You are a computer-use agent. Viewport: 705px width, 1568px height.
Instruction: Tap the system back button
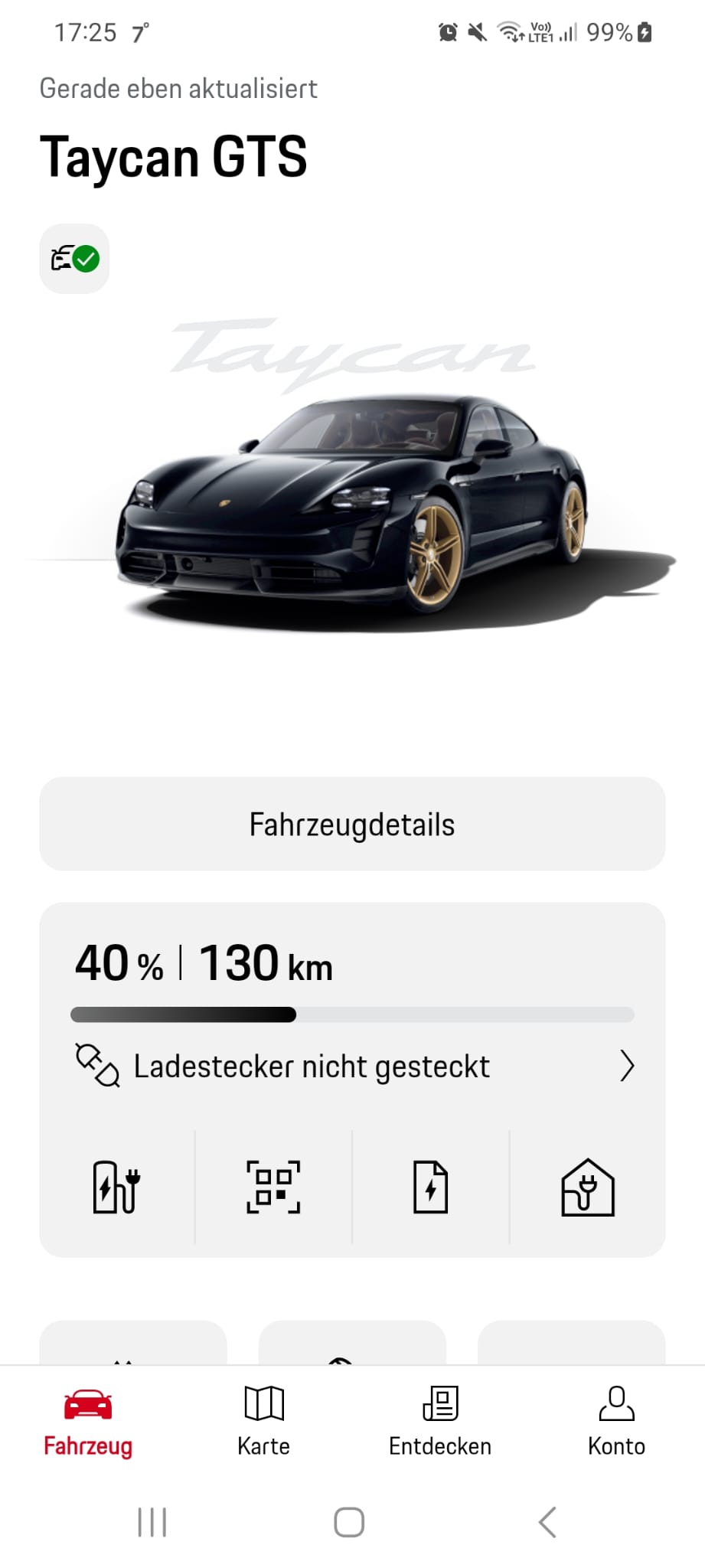(547, 1522)
